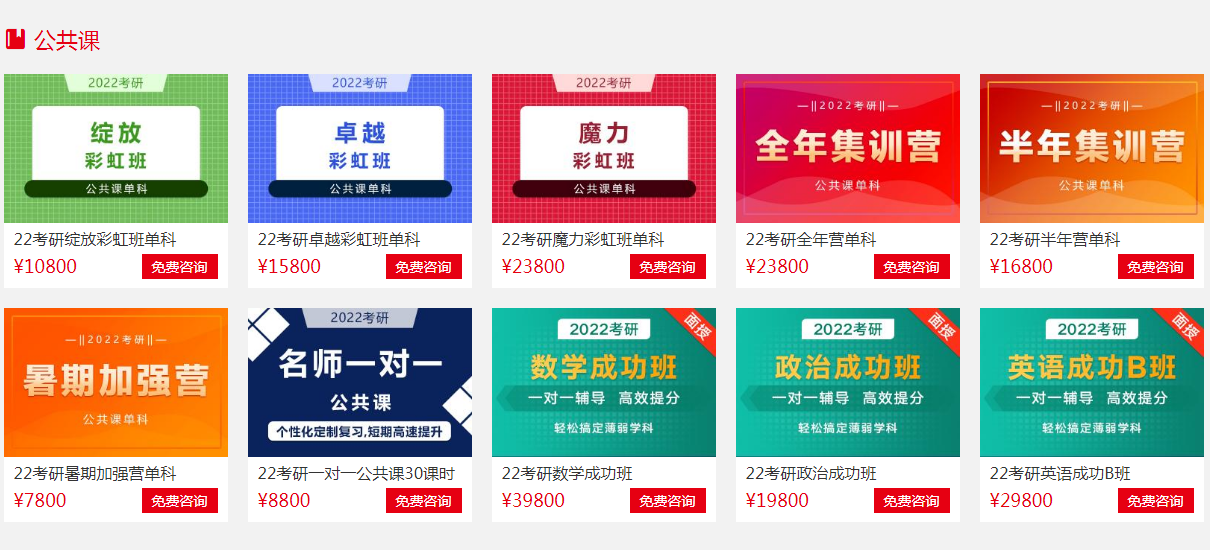Open the 暑期加强营 course card
The image size is (1210, 550).
pos(116,382)
